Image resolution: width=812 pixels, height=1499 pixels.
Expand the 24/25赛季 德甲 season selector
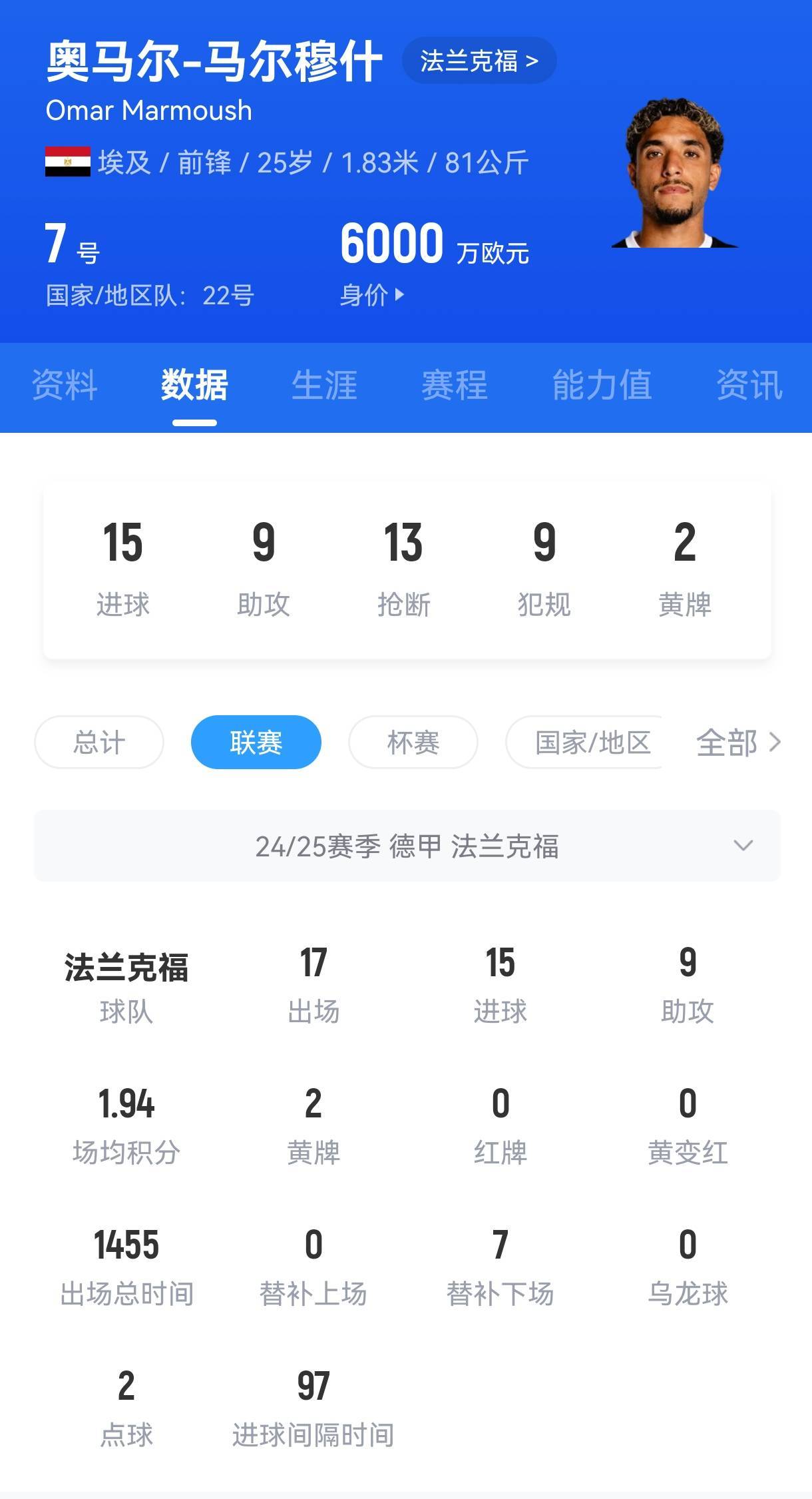[406, 846]
